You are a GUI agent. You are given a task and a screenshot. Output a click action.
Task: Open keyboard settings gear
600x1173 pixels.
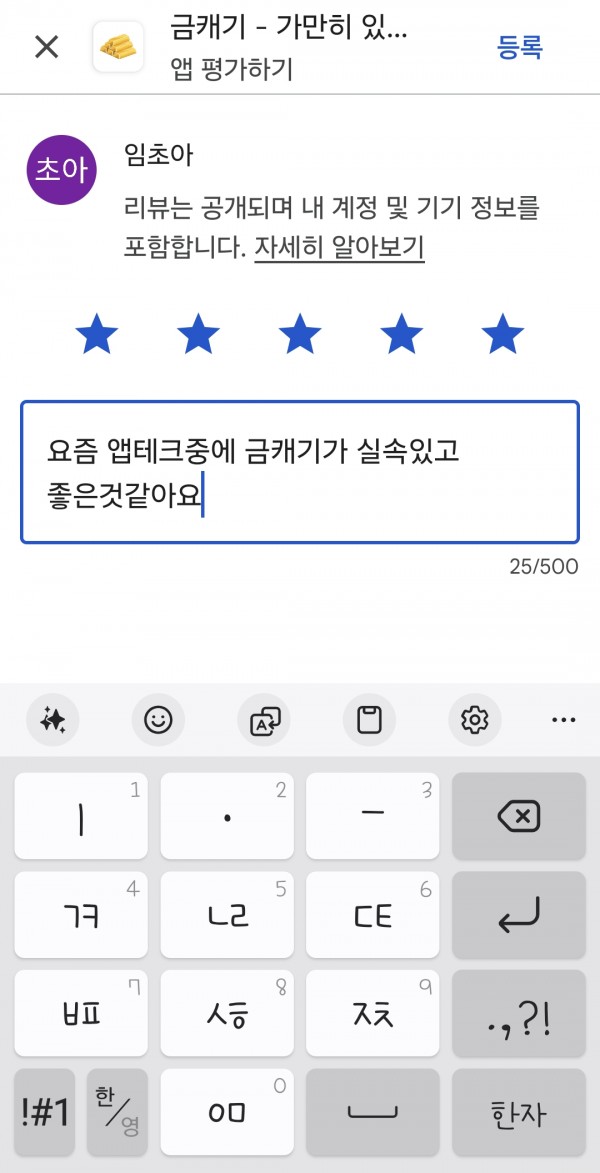474,720
